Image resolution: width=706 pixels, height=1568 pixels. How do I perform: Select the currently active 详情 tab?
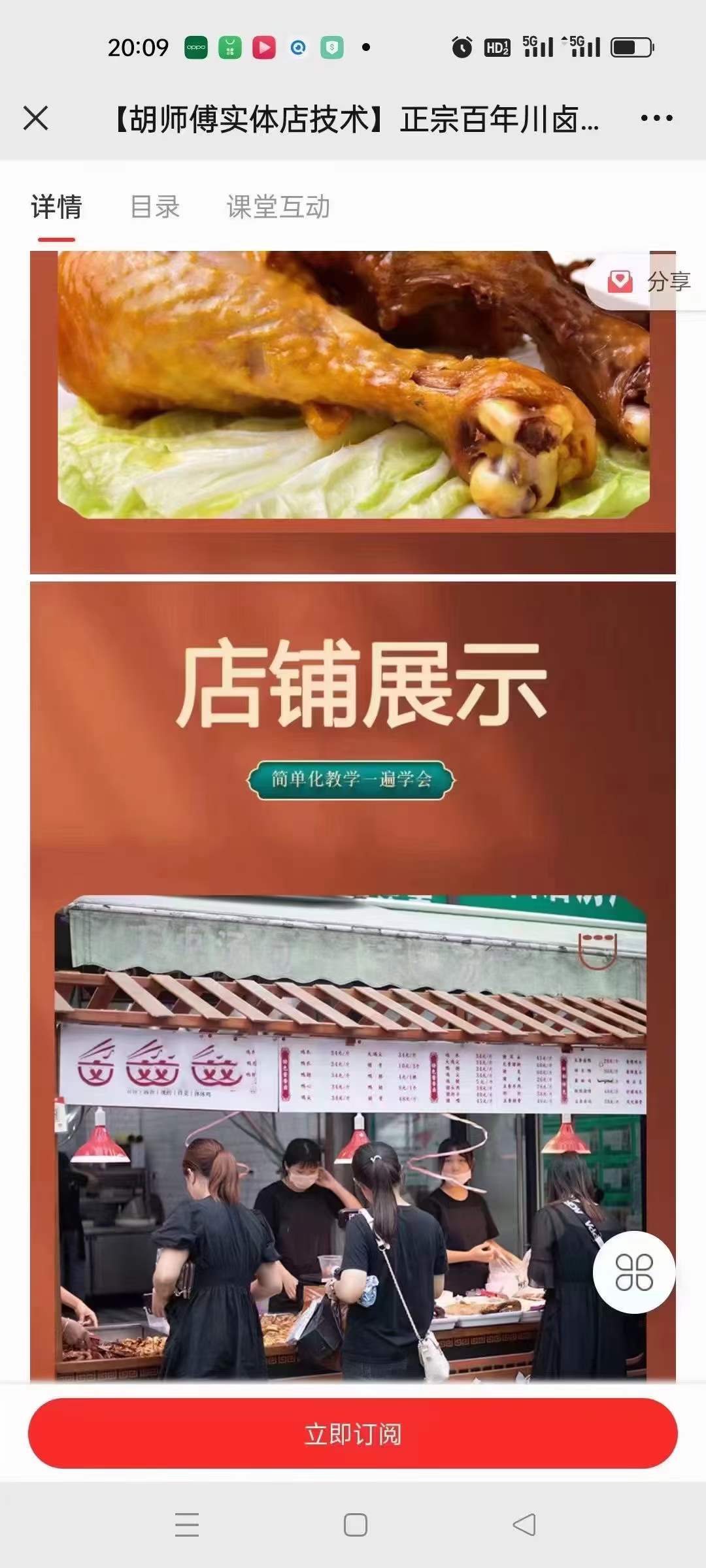56,208
